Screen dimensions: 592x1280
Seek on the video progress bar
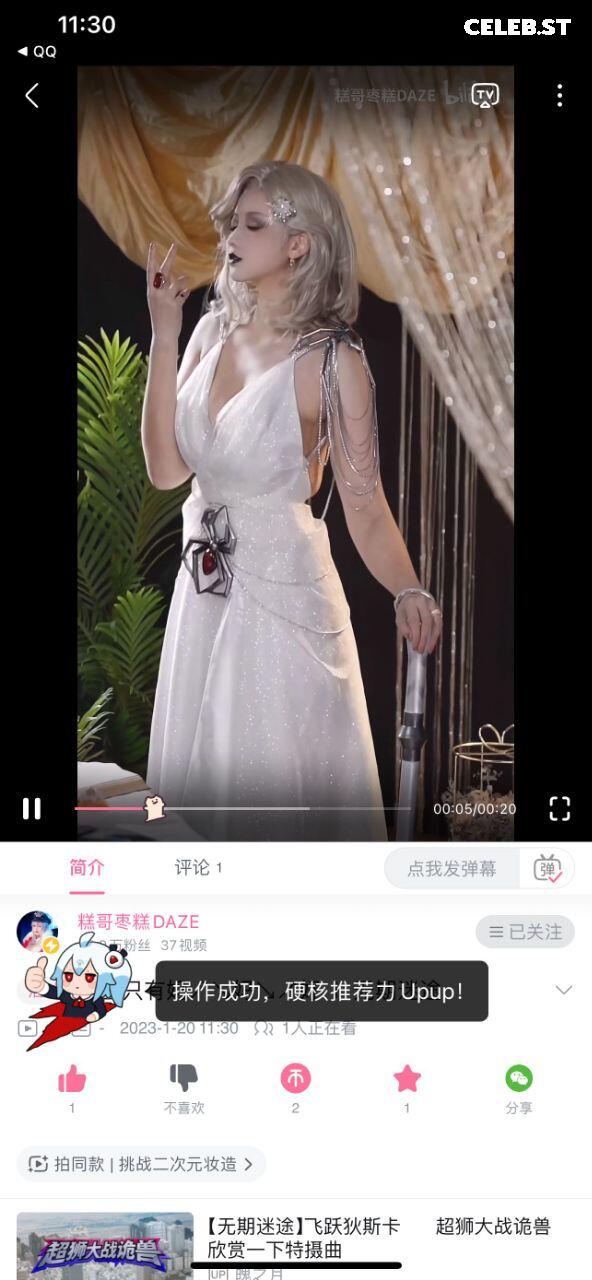pos(242,808)
